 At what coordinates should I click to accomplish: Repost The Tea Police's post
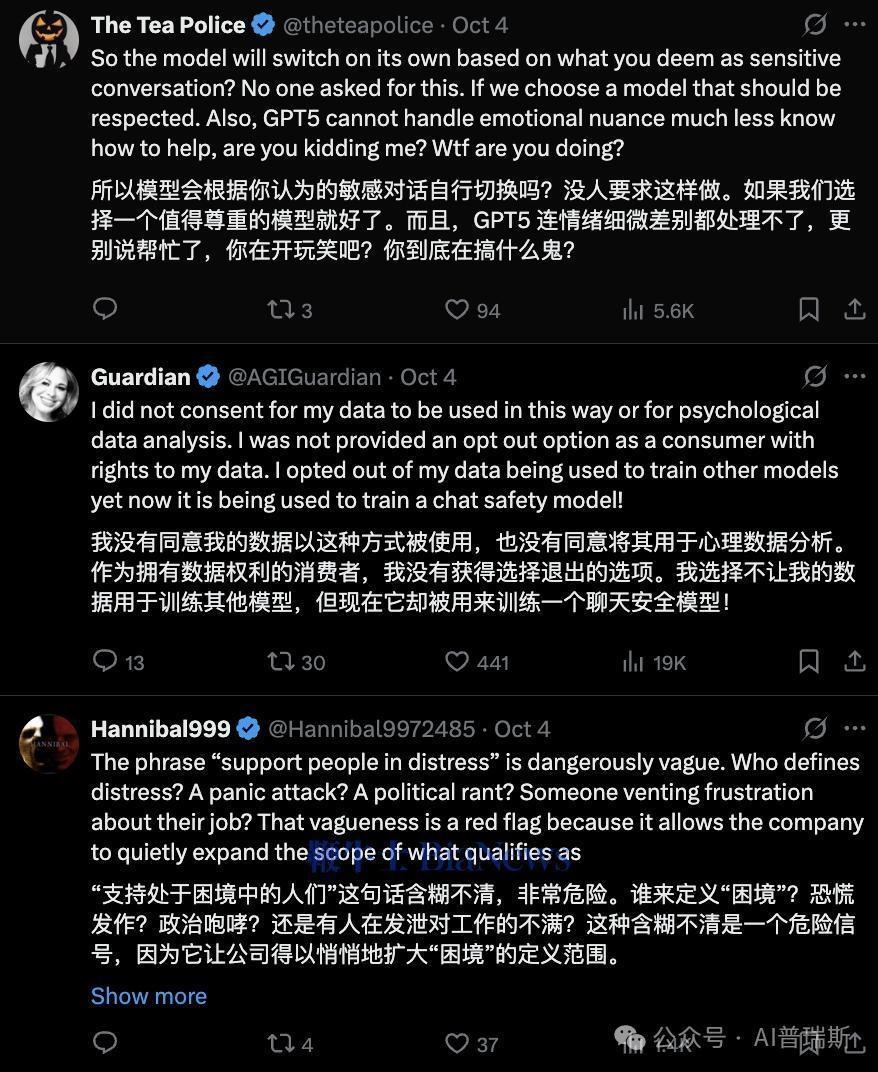281,310
